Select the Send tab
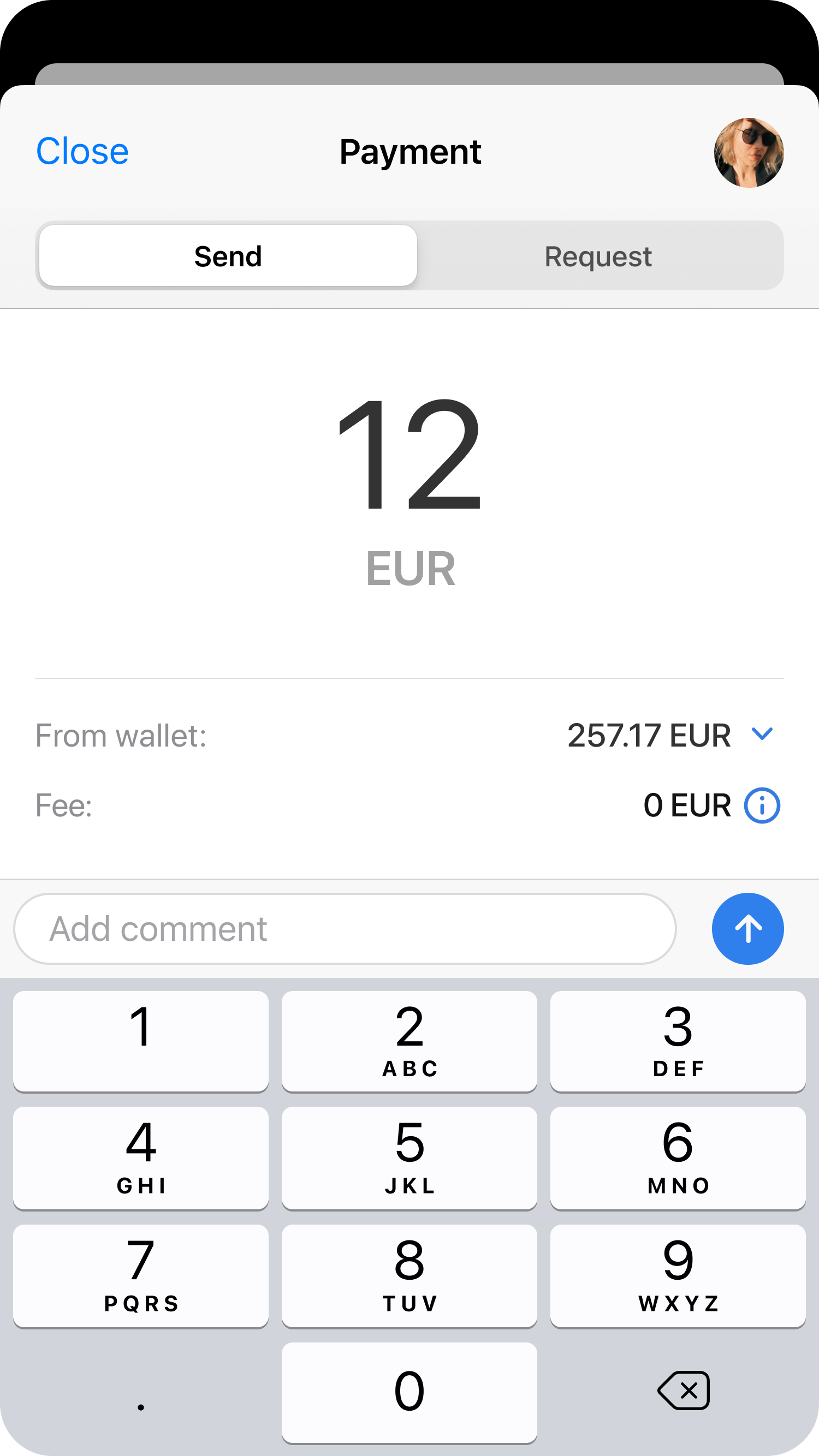819x1456 pixels. (x=229, y=256)
